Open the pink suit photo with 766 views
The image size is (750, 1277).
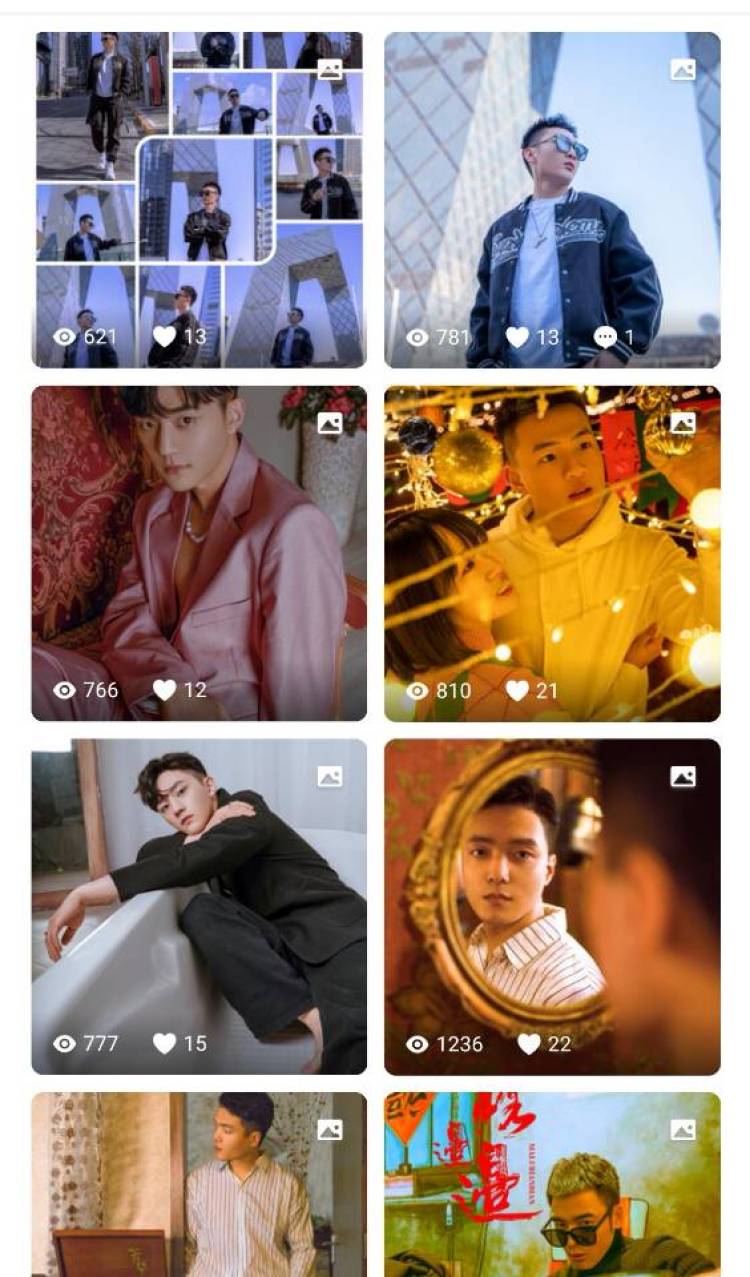199,553
